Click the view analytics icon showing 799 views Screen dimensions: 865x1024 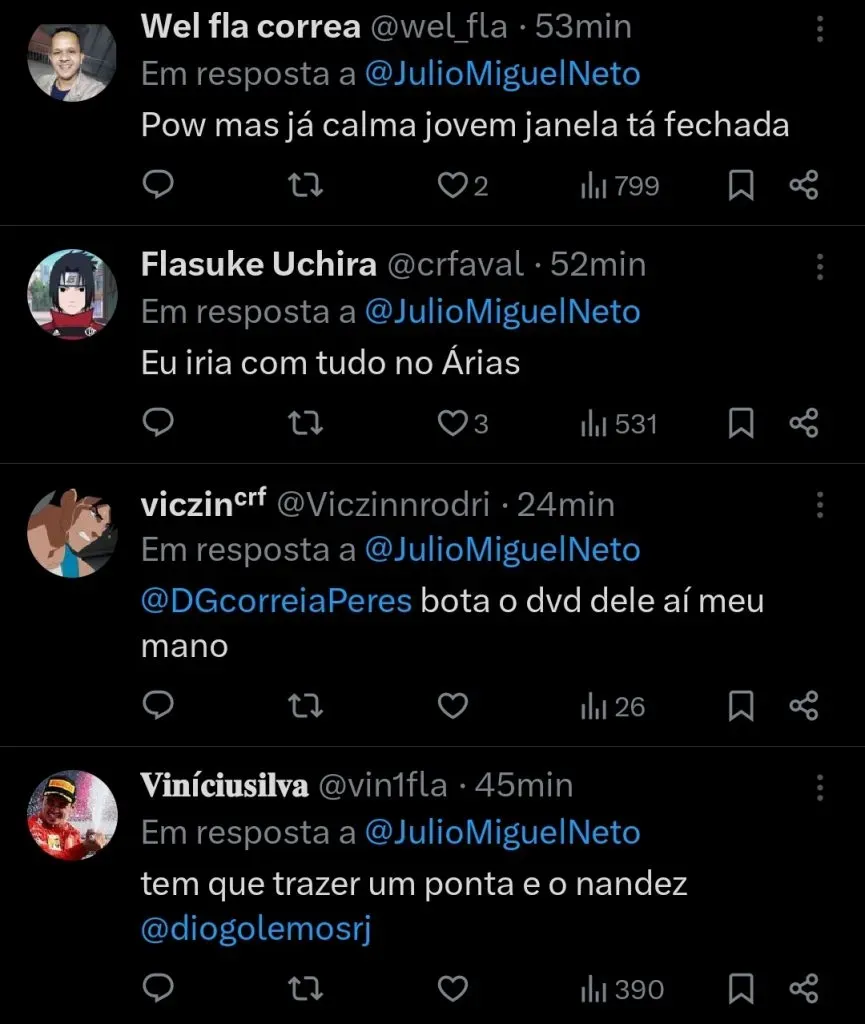[617, 185]
